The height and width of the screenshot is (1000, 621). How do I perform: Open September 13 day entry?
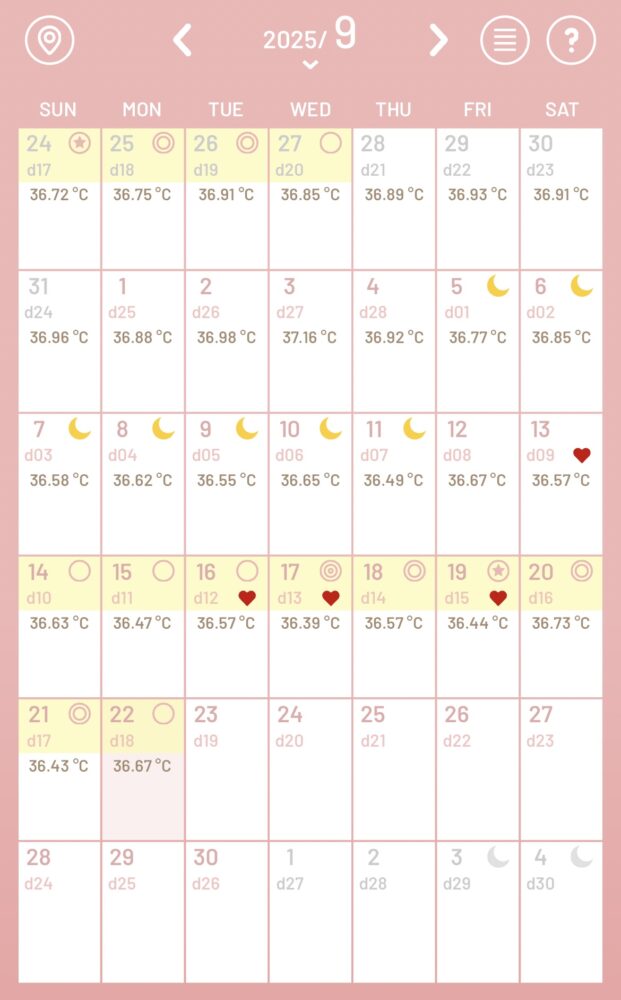[x=561, y=484]
